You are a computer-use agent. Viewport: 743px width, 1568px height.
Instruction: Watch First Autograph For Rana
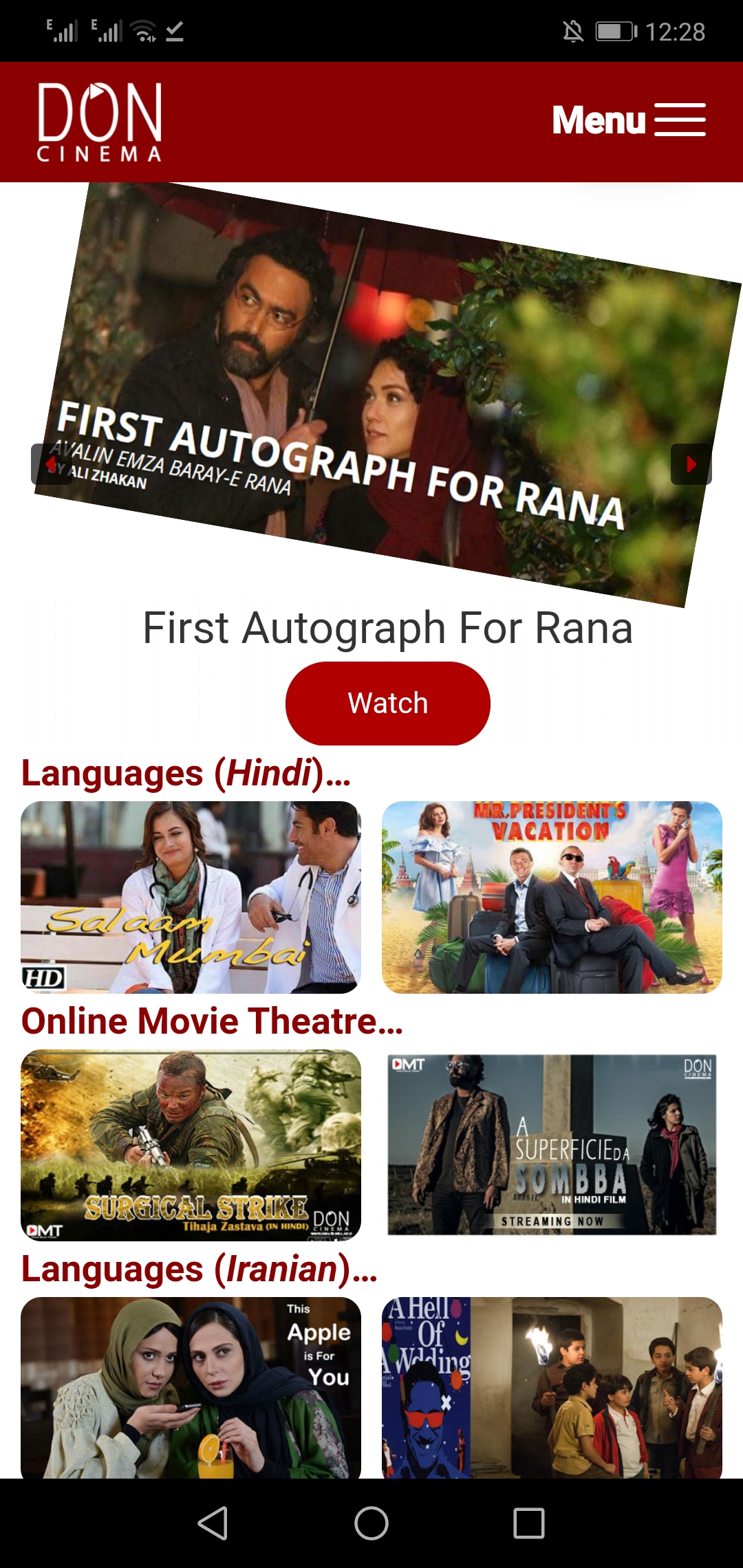[387, 703]
